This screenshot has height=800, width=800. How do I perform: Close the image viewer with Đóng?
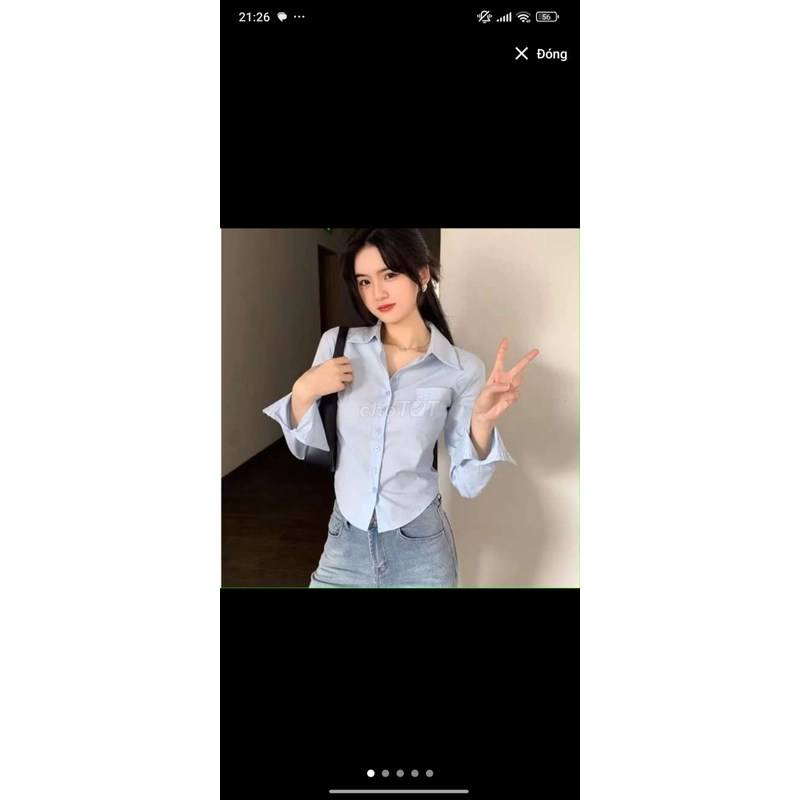[x=541, y=54]
